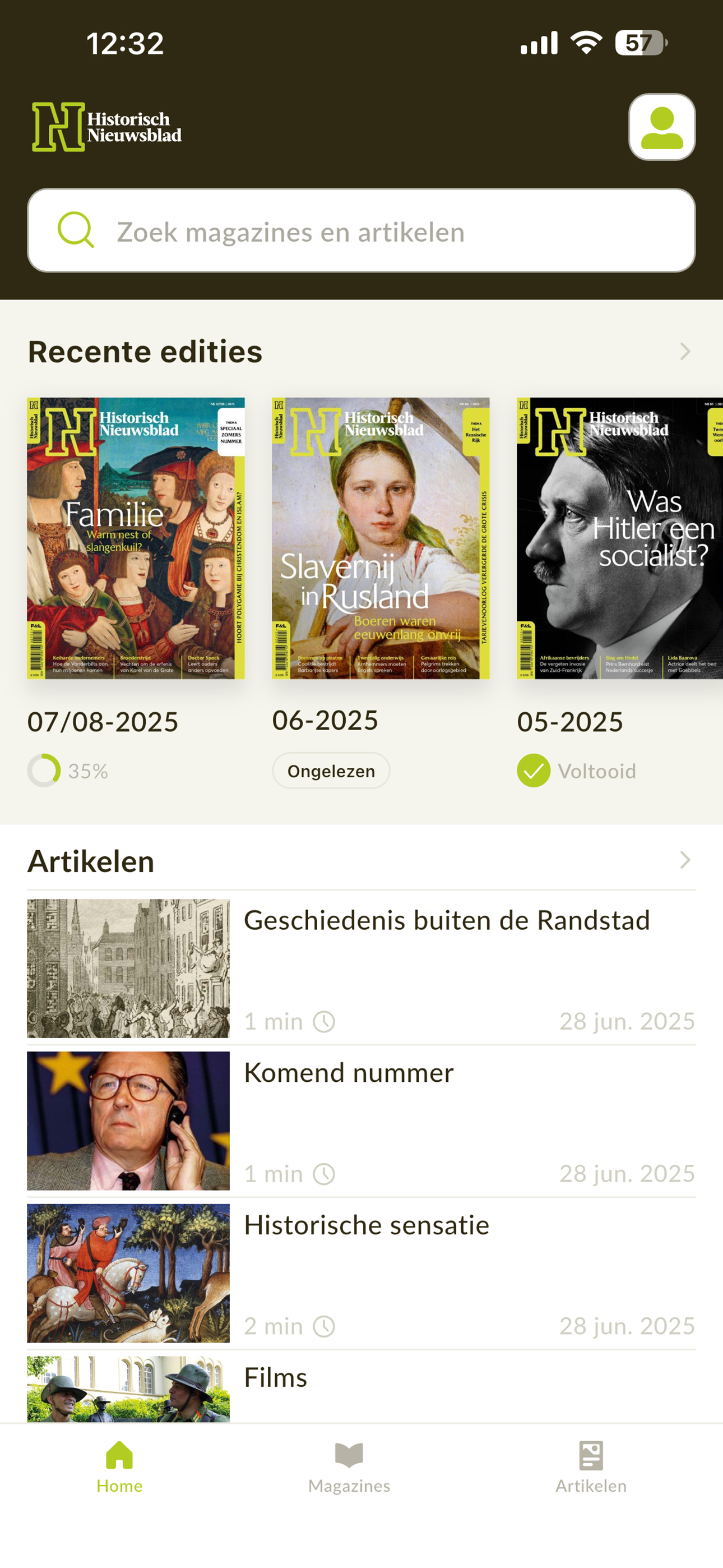Click the magnifying glass search icon
This screenshot has width=723, height=1568.
coord(76,232)
